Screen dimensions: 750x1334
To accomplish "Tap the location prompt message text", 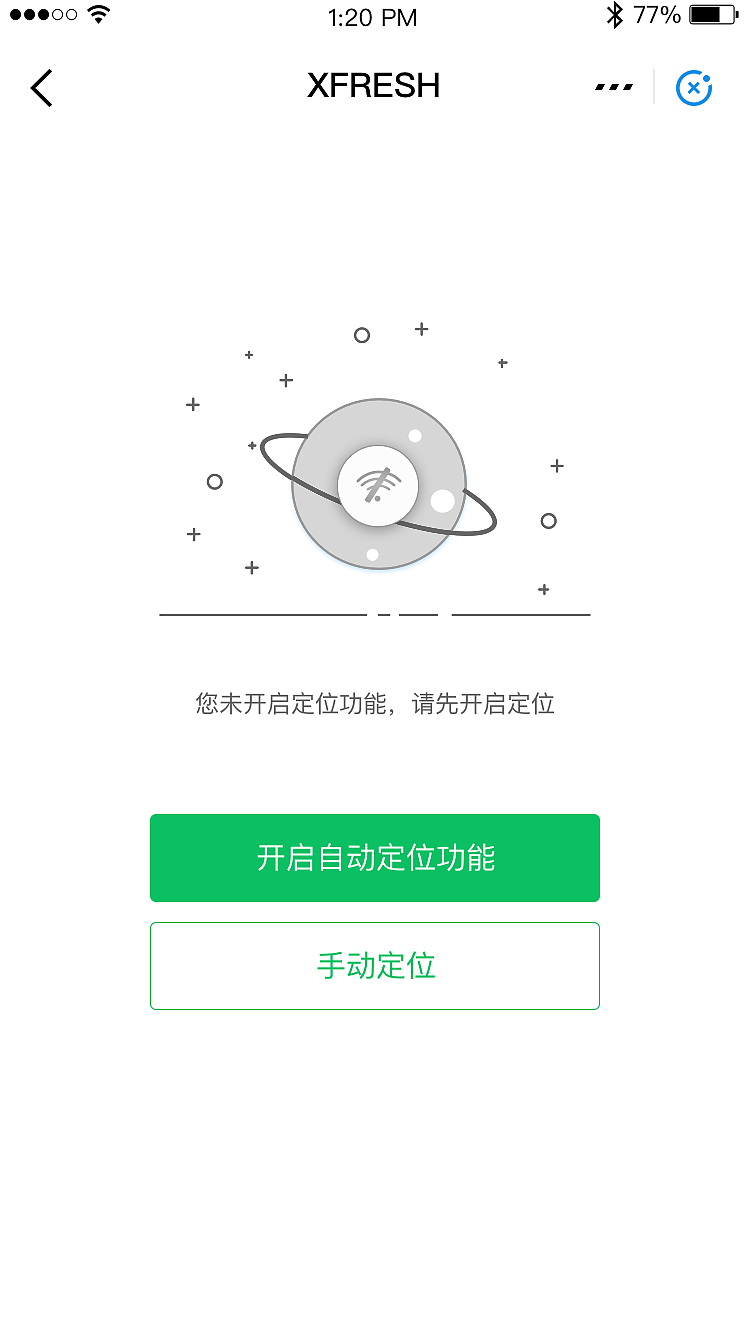I will pos(375,704).
